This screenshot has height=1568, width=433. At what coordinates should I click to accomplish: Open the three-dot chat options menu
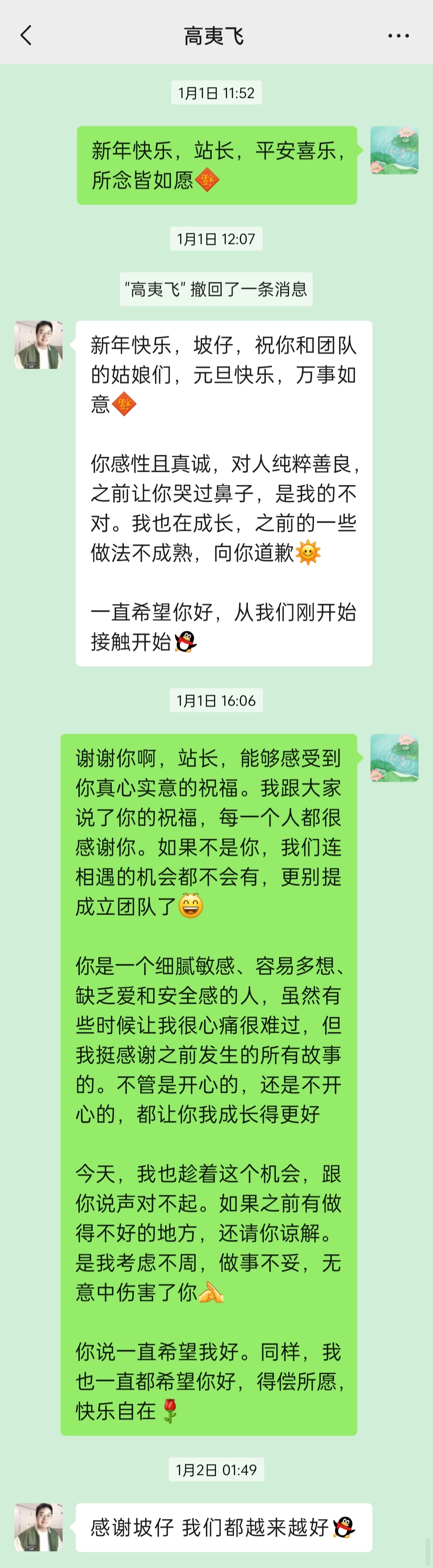click(x=398, y=36)
